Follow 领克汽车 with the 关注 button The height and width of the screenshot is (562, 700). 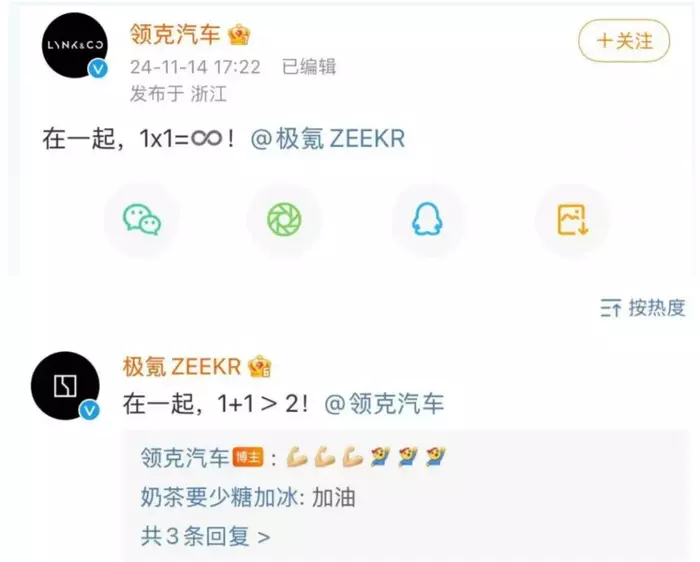coord(624,41)
